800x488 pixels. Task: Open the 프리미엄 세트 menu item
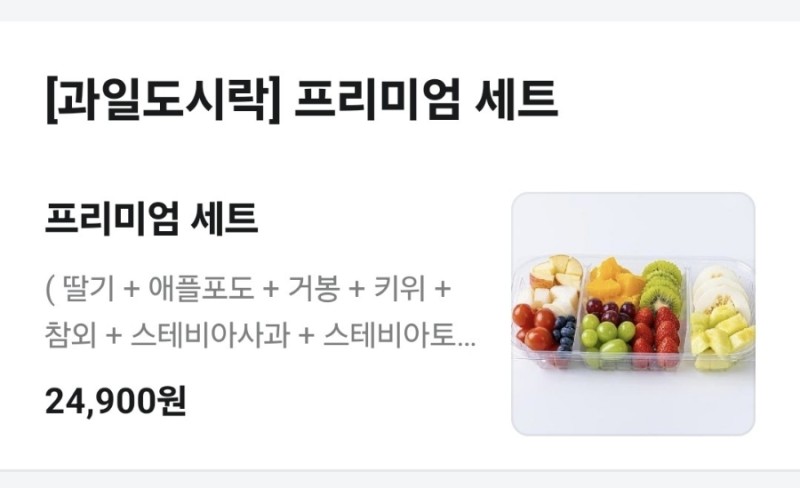coord(152,218)
